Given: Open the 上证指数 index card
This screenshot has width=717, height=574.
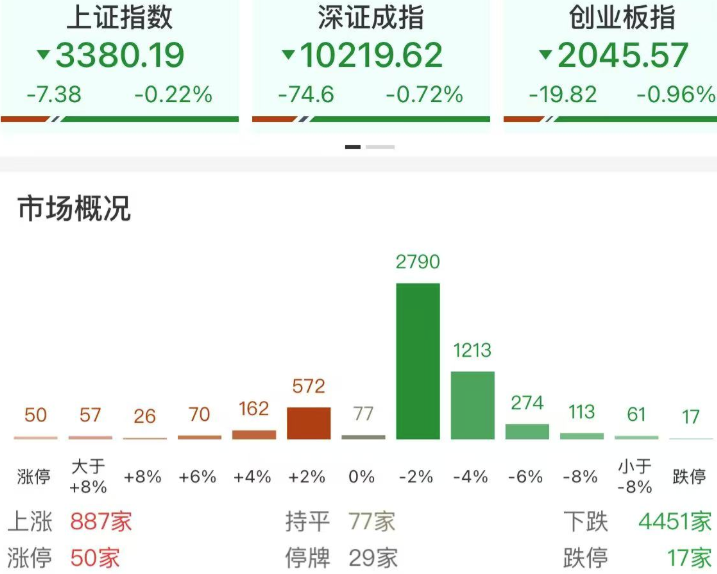Looking at the screenshot, I should (119, 60).
